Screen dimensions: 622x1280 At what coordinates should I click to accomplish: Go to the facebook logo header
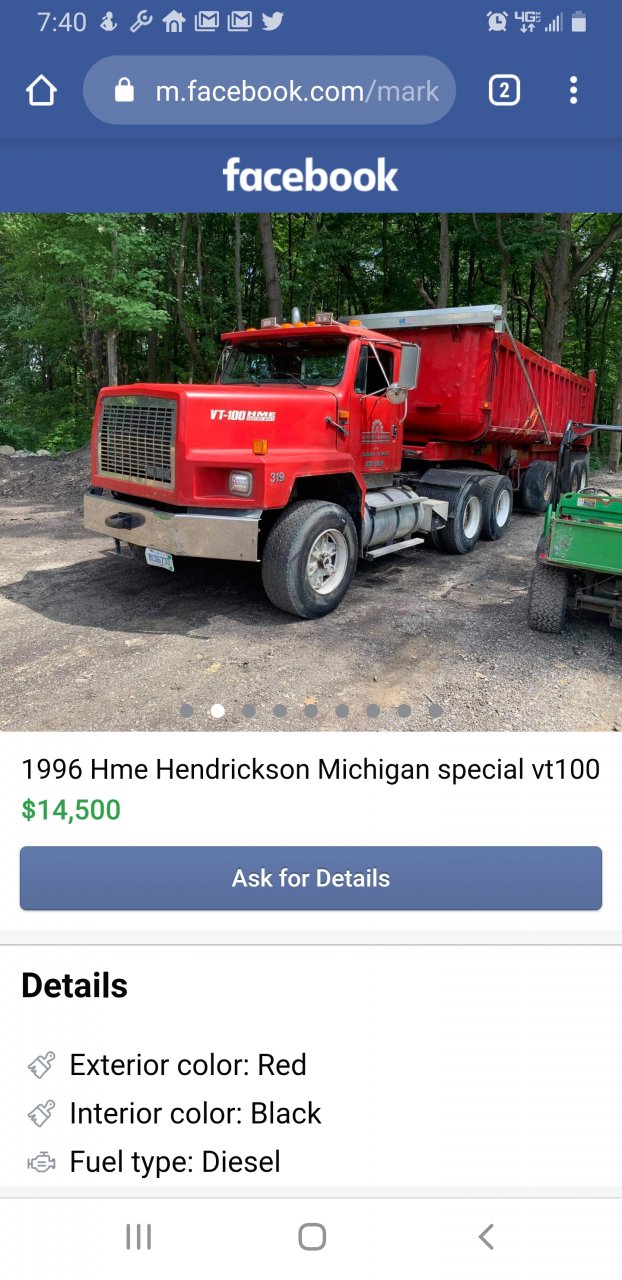310,176
